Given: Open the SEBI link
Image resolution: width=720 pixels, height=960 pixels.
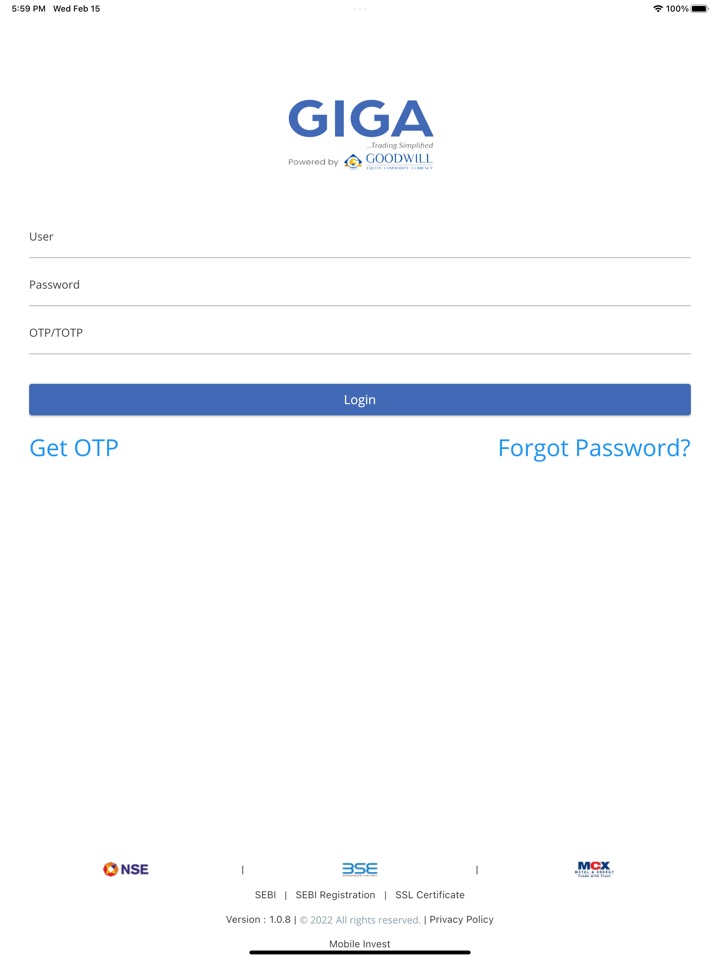Looking at the screenshot, I should [265, 895].
